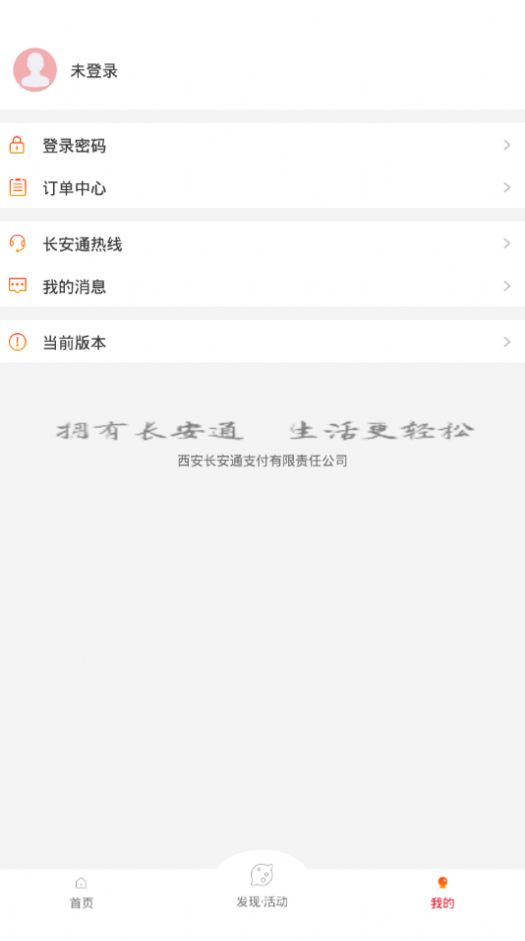Screen dimensions: 525x941
Task: Check 当前版本 info
Action: click(262, 341)
